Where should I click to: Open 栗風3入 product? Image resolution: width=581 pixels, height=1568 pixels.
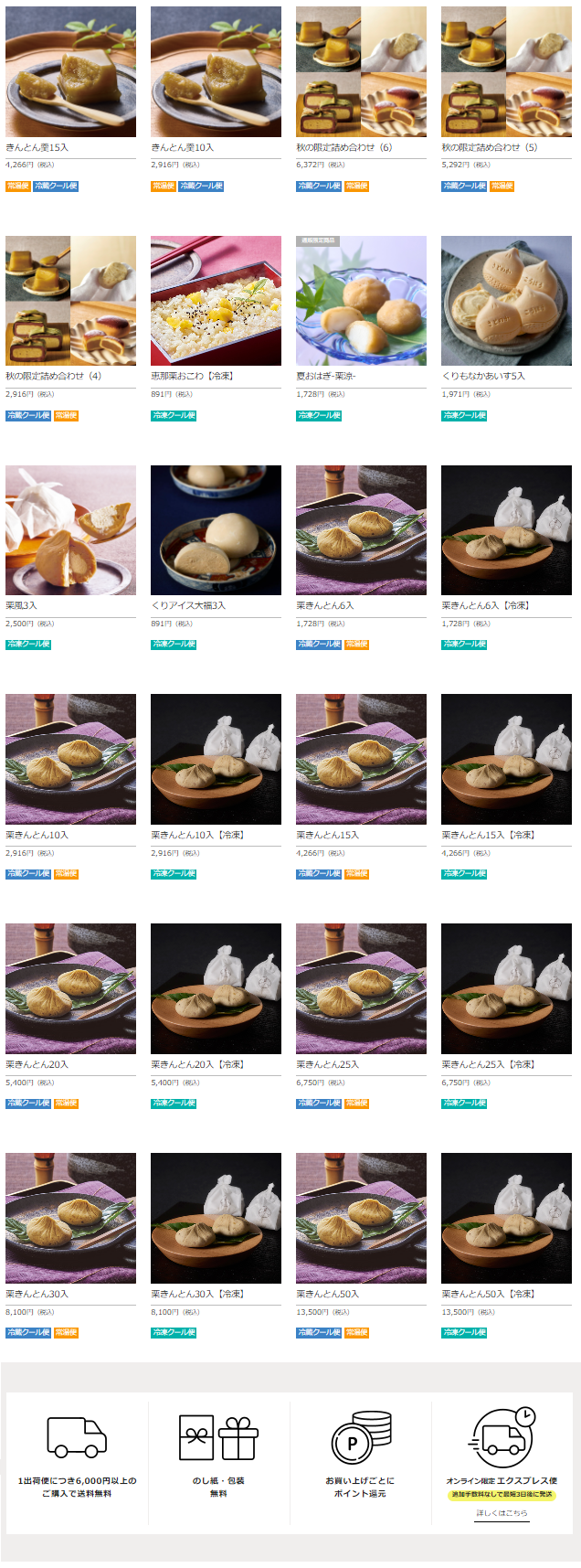(x=70, y=530)
